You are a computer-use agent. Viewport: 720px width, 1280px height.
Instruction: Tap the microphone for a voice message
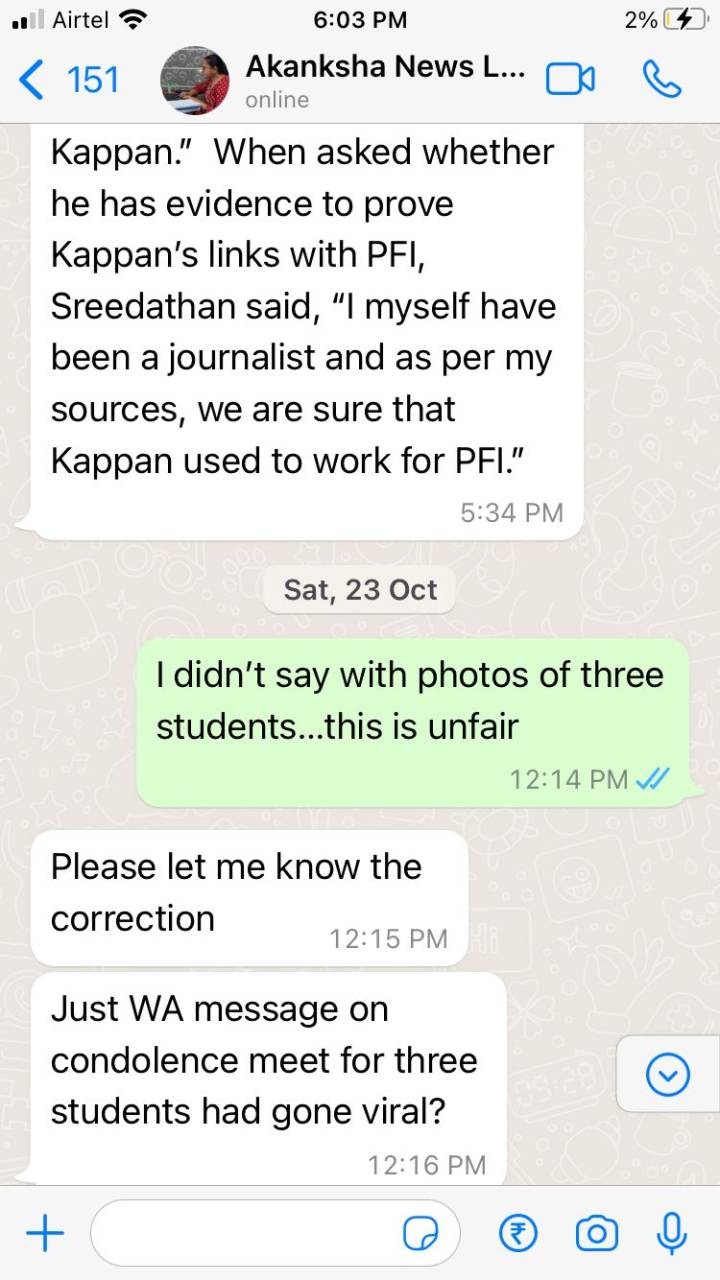(670, 1234)
